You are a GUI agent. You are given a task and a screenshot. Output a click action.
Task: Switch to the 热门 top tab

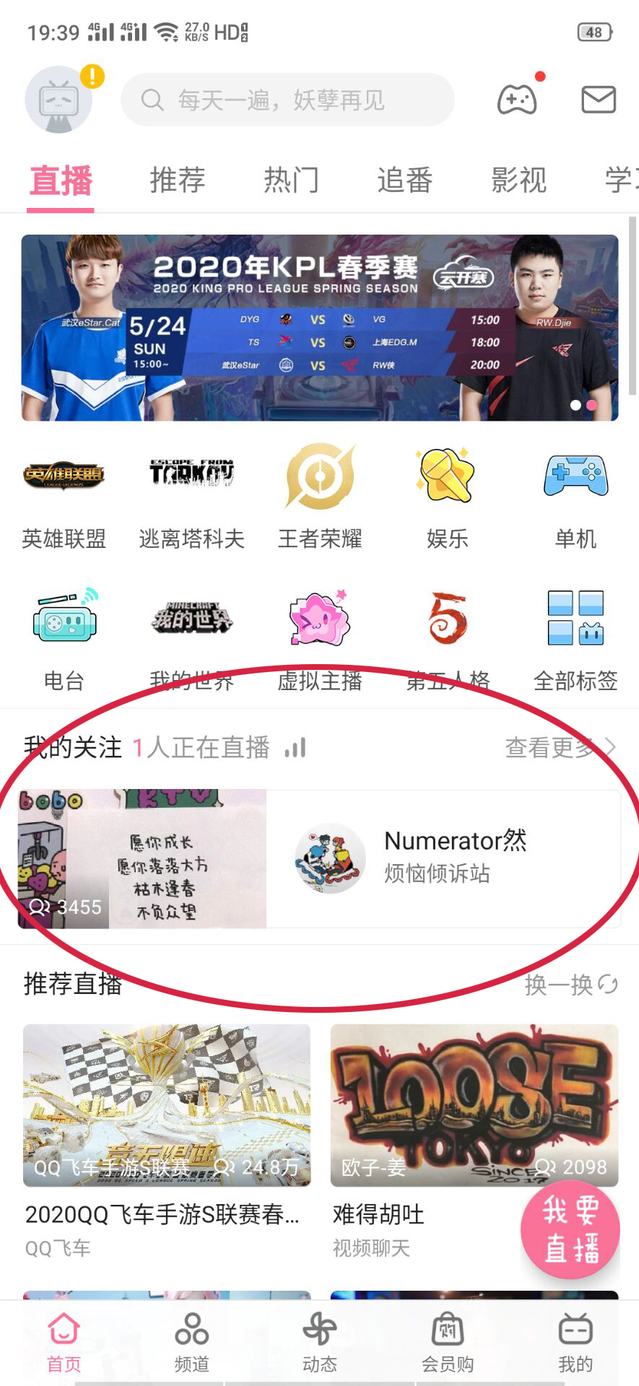coord(291,180)
